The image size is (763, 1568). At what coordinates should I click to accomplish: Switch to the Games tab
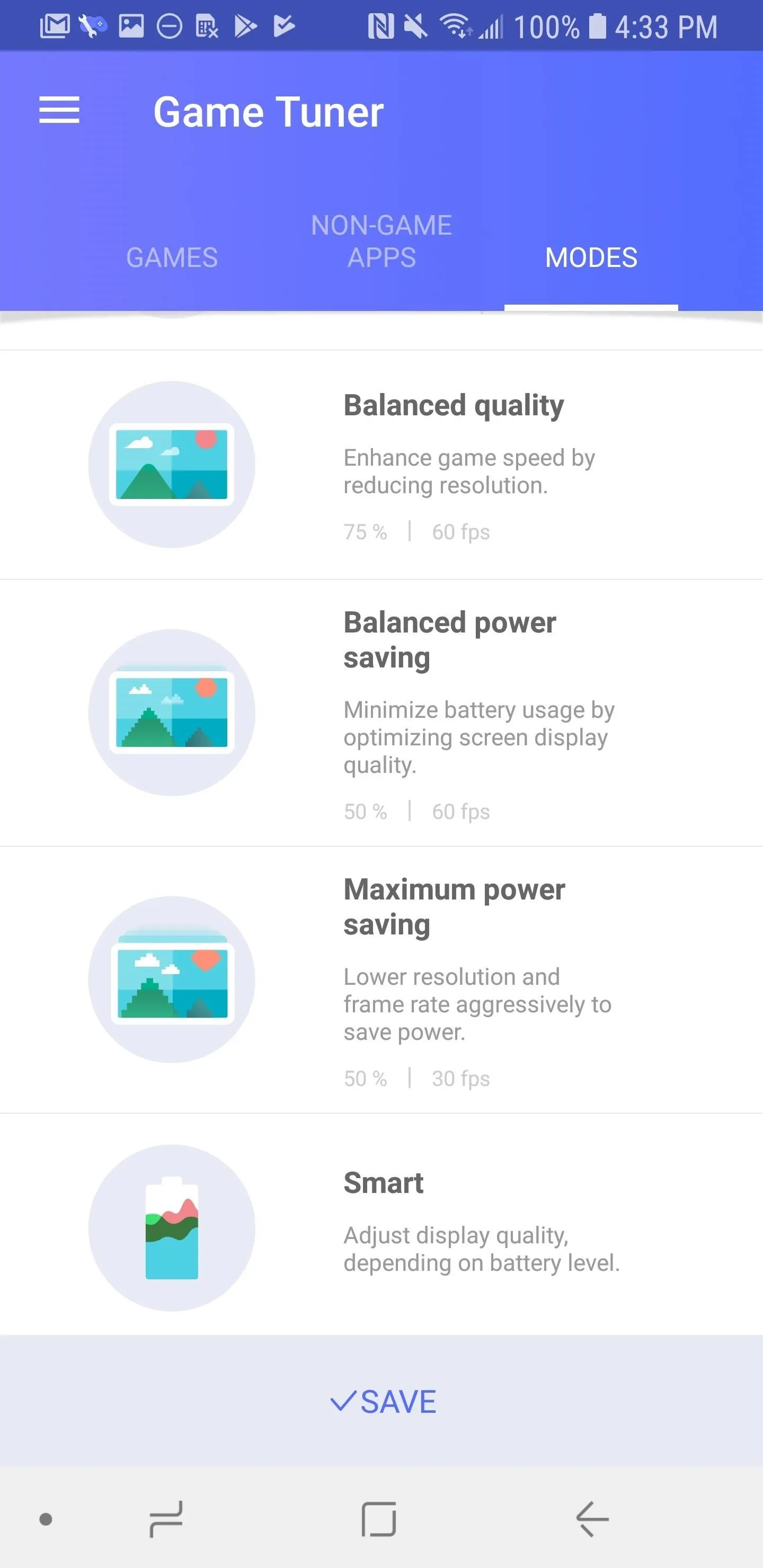point(172,257)
